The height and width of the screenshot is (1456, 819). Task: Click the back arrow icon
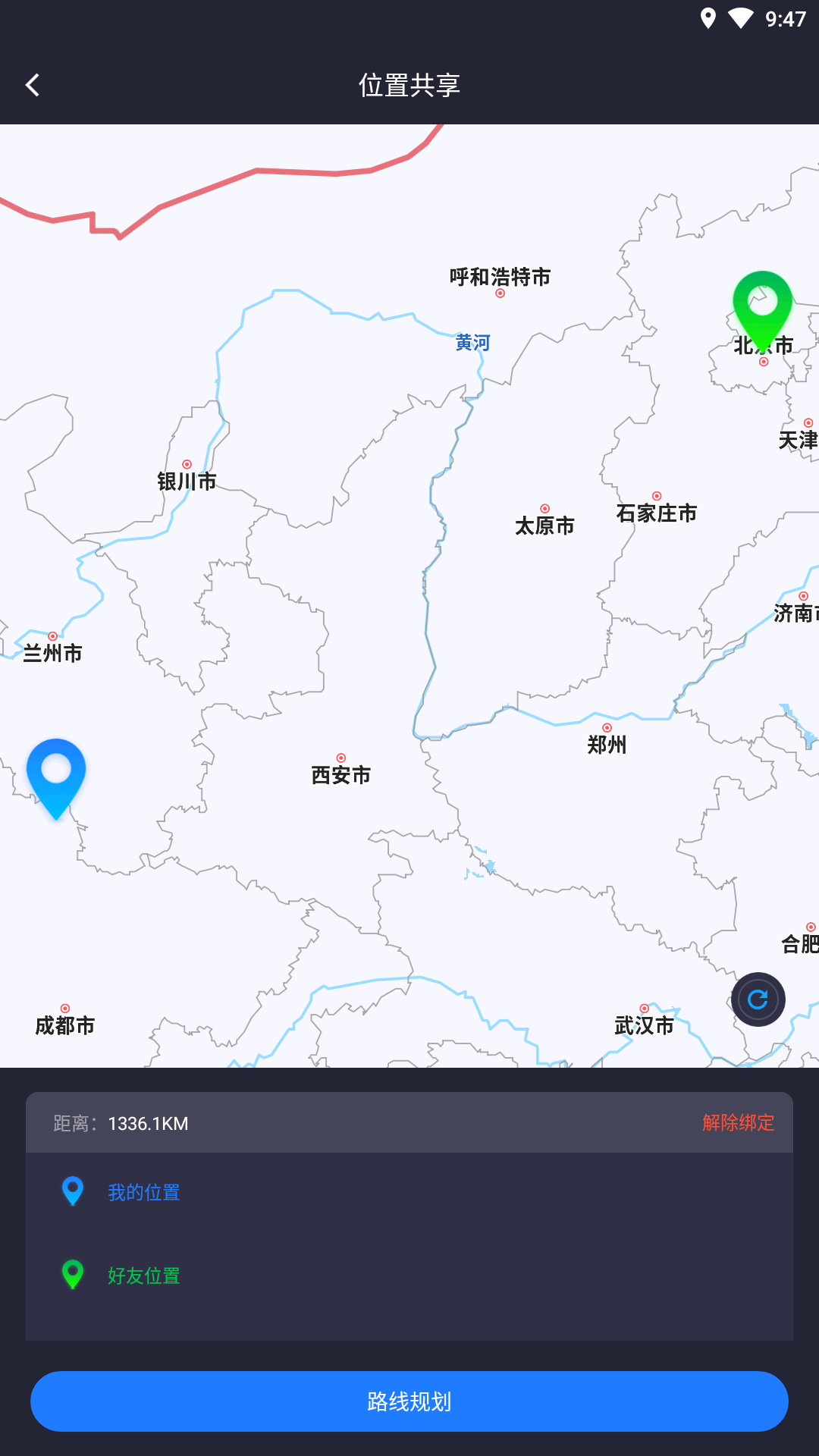tap(33, 84)
